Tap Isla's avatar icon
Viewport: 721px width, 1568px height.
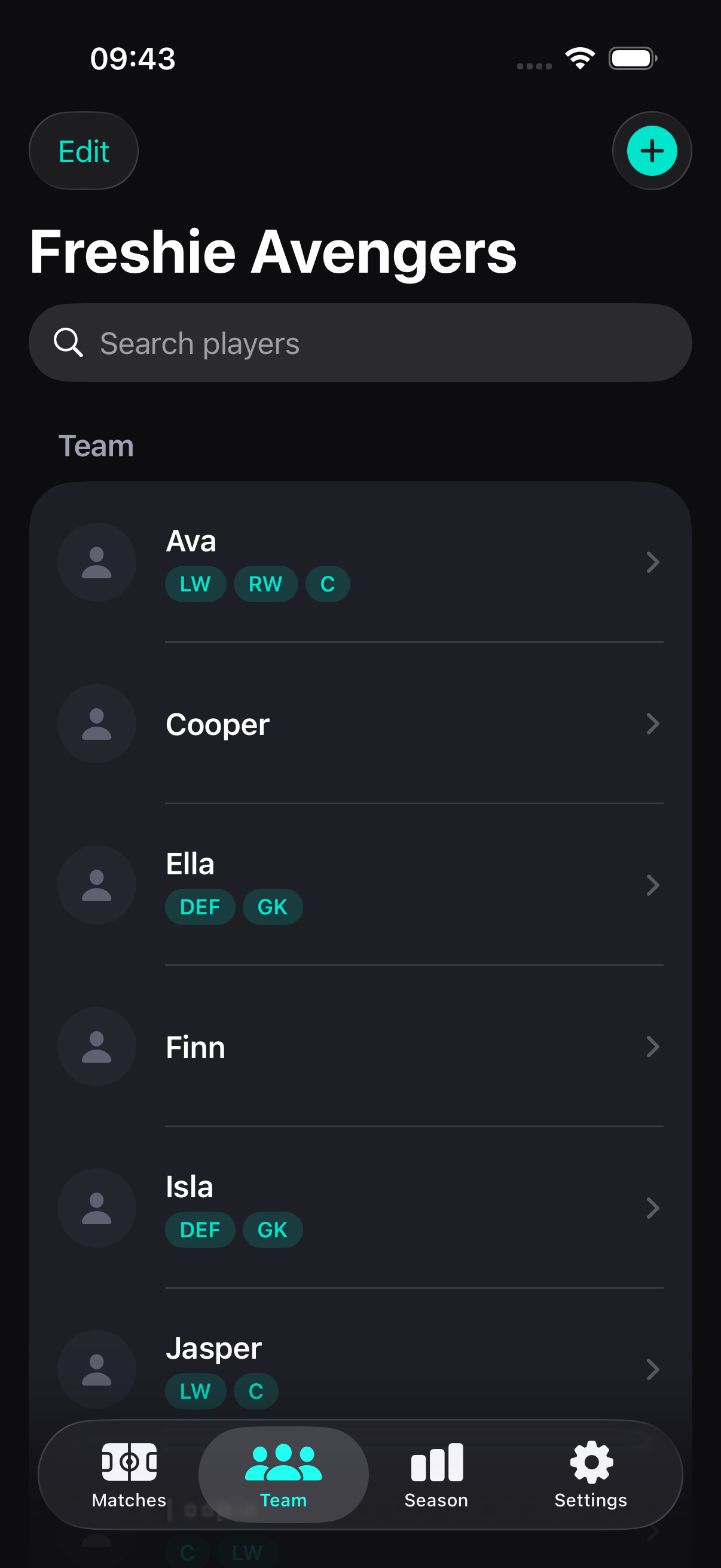coord(96,1207)
